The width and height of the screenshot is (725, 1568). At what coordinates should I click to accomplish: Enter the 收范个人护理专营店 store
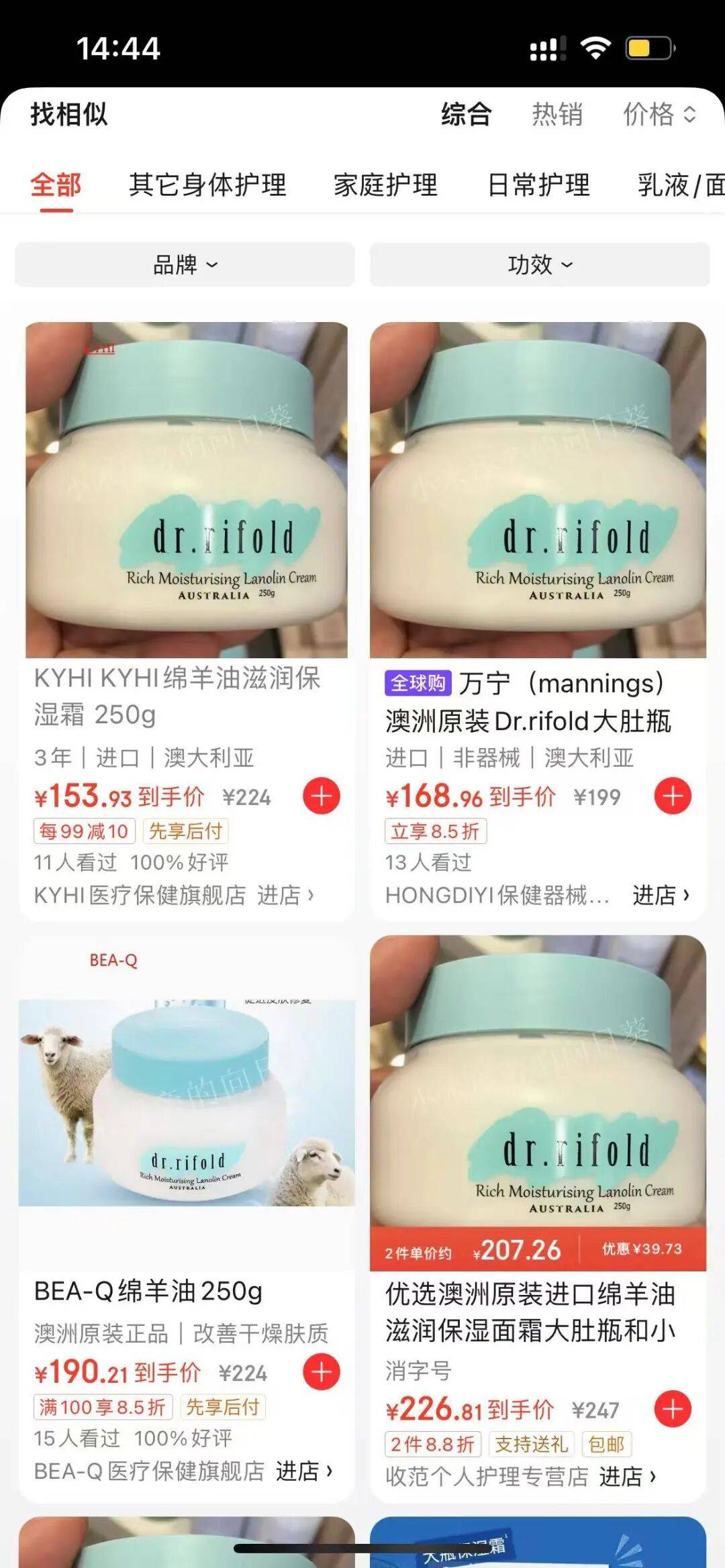(627, 1476)
